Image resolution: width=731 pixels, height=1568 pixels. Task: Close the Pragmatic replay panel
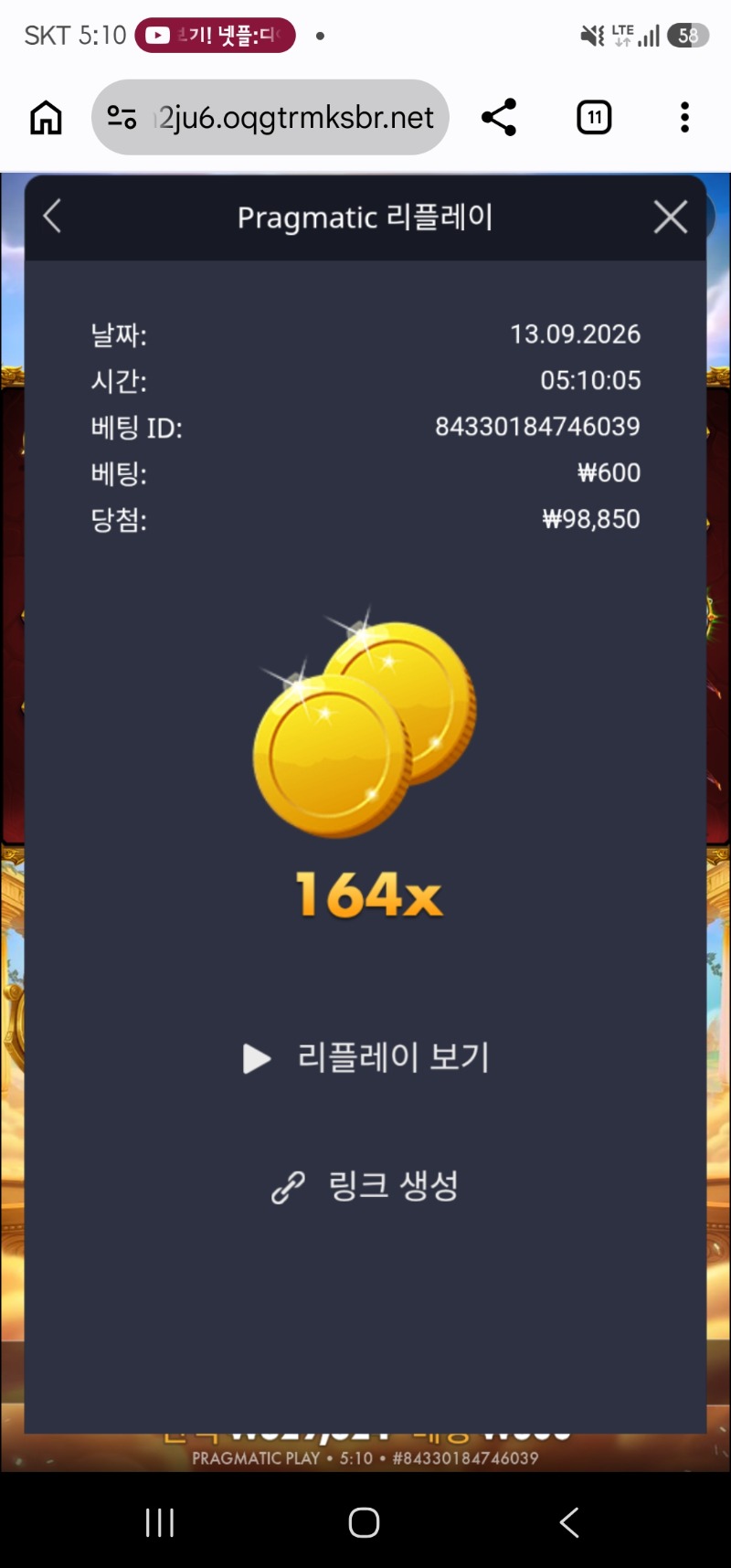coord(671,217)
